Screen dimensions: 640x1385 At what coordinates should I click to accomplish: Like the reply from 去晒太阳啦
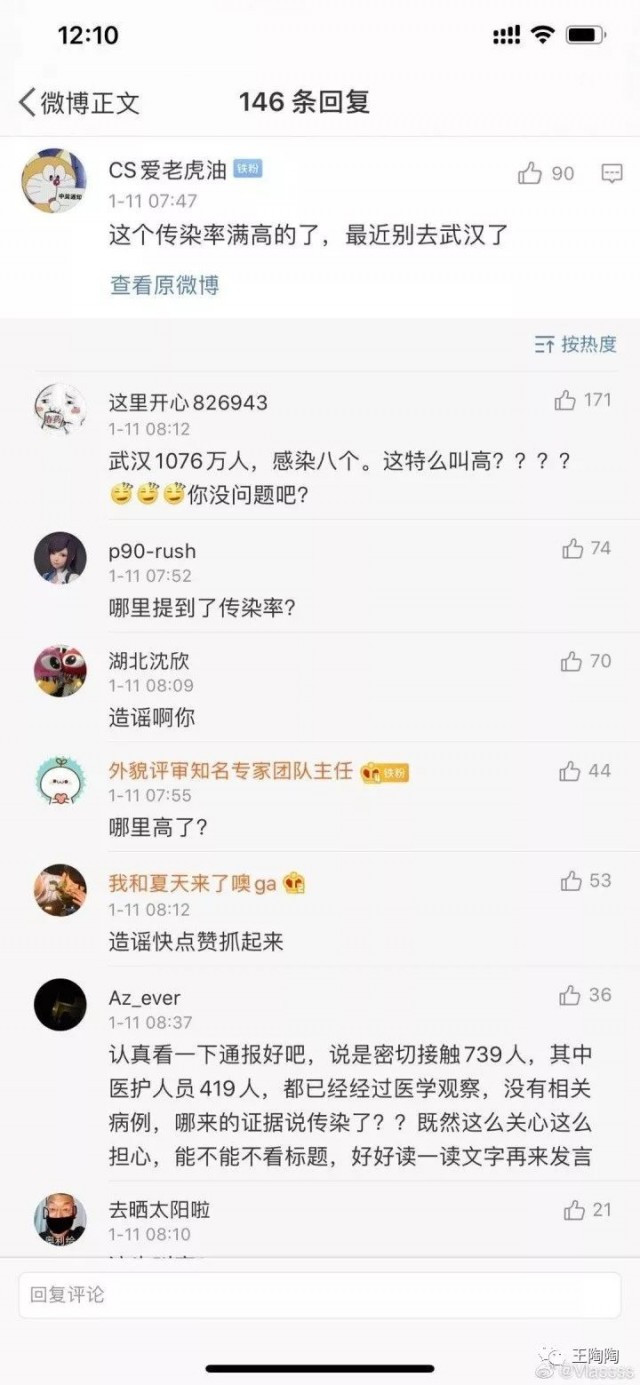click(x=574, y=1210)
